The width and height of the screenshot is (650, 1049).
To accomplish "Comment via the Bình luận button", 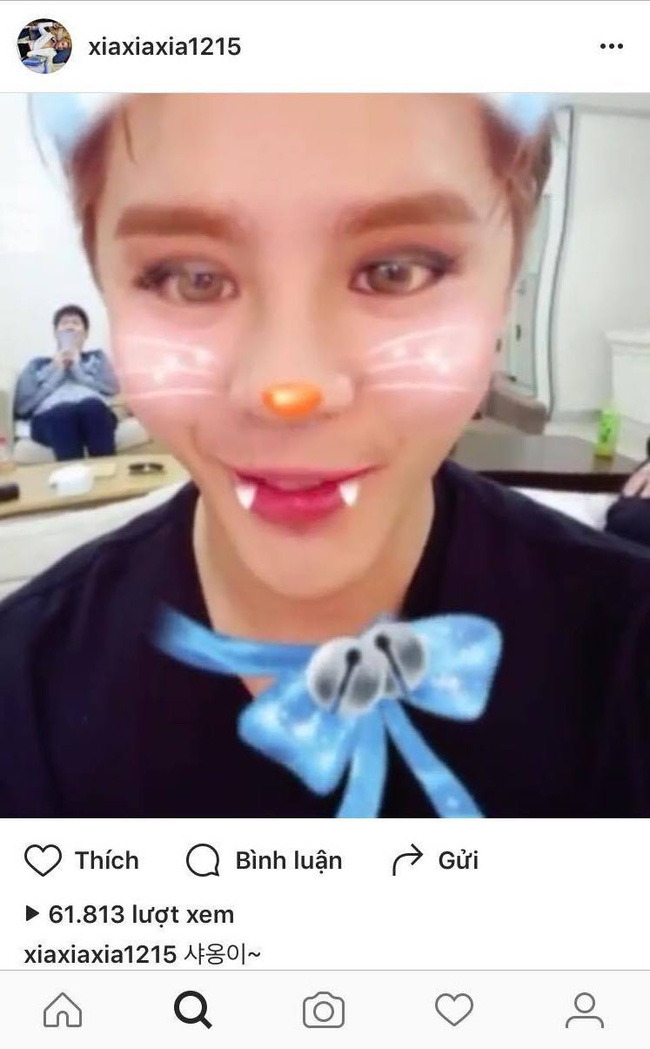I will tap(264, 860).
